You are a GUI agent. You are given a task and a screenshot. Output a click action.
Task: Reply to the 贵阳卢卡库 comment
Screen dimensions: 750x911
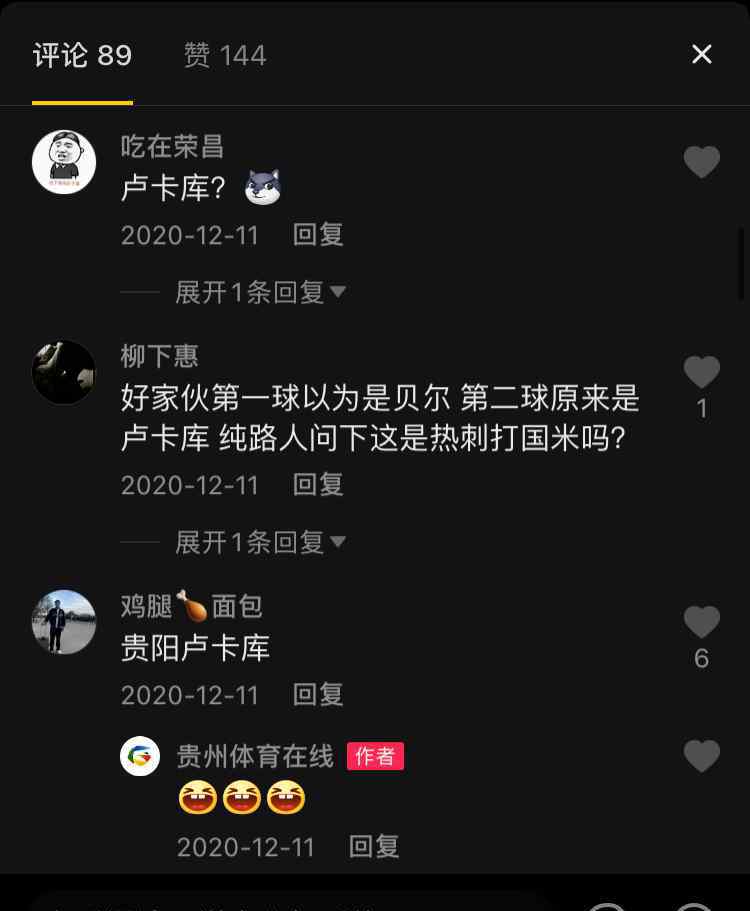click(x=318, y=695)
